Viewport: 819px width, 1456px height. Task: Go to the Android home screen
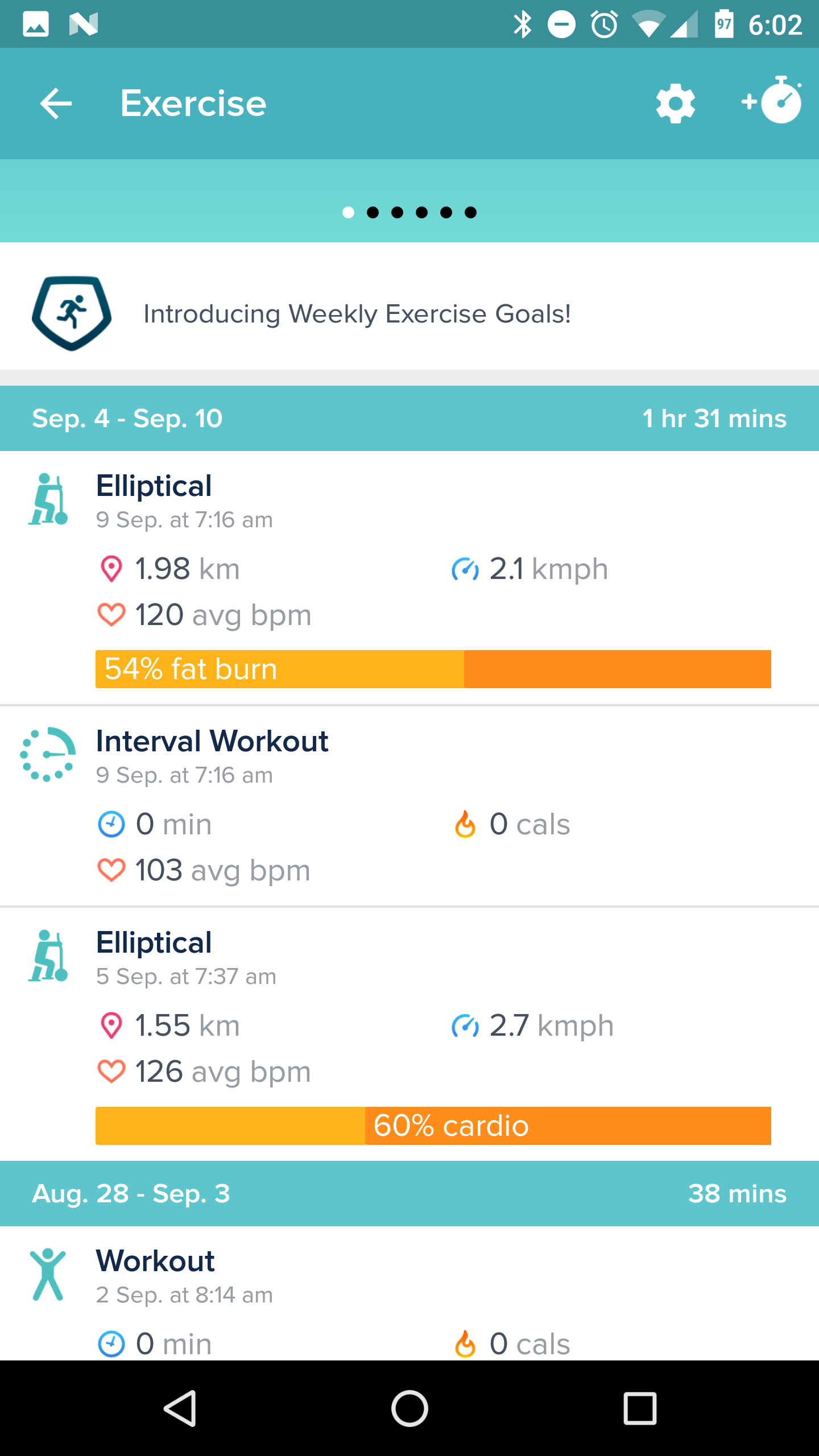pos(409,1408)
